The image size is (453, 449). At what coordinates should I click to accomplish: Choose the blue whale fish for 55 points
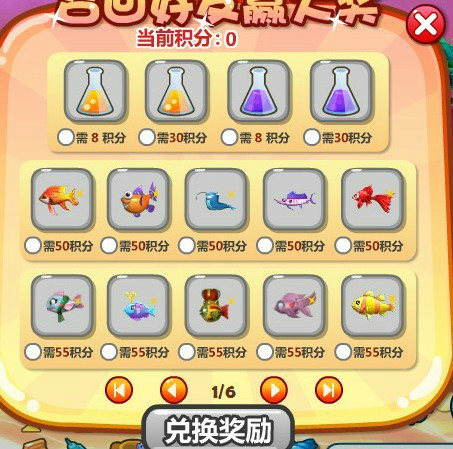click(109, 352)
